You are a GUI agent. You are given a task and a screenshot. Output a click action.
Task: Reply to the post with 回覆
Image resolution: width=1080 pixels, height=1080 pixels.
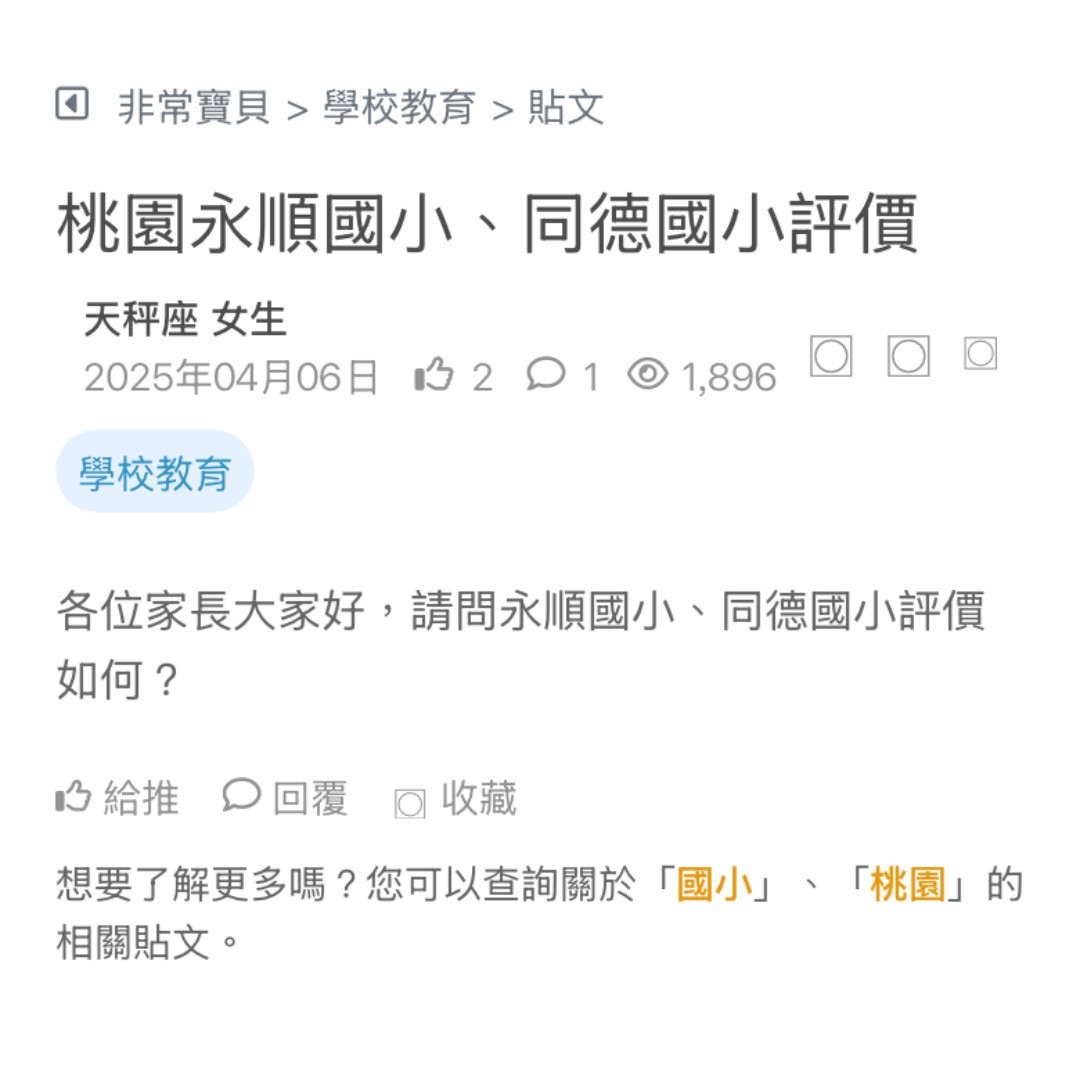coord(286,798)
